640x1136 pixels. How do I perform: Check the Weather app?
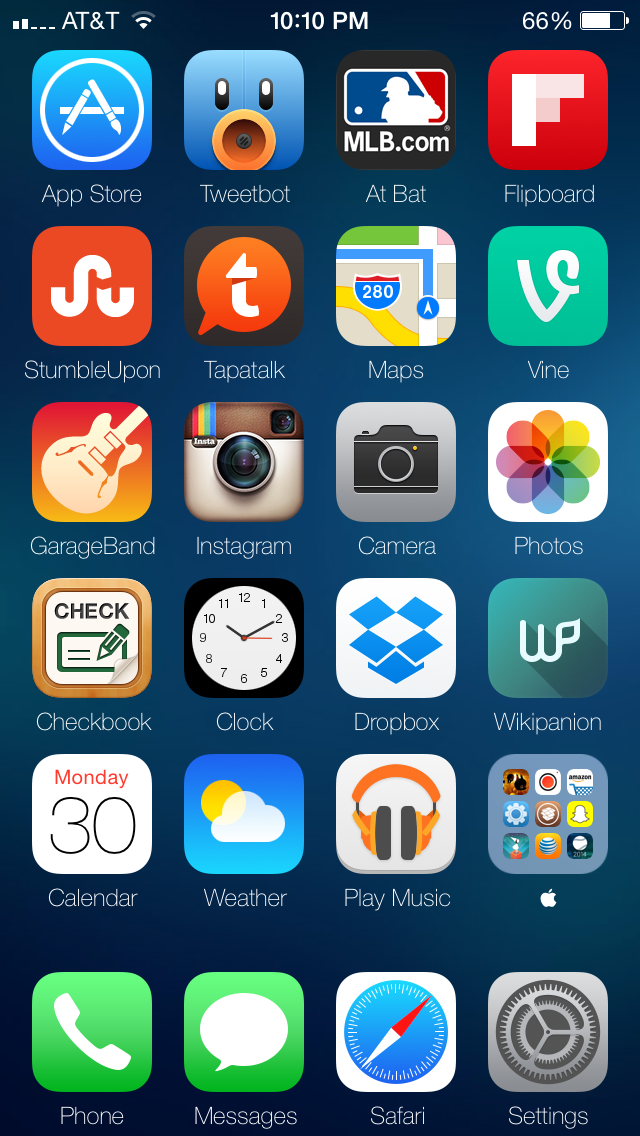pos(244,814)
